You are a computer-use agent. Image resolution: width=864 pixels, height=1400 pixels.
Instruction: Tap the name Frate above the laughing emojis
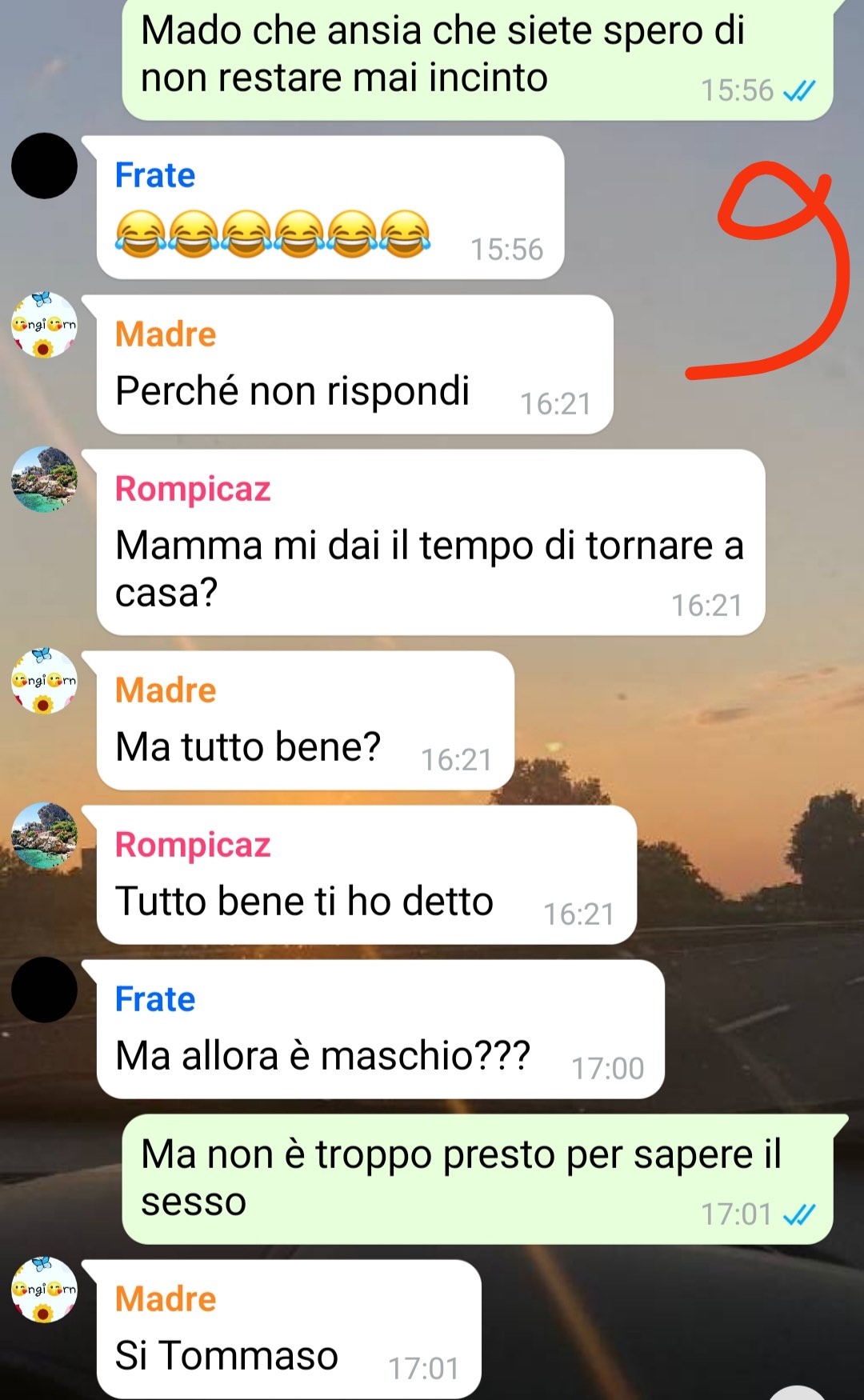tap(155, 175)
